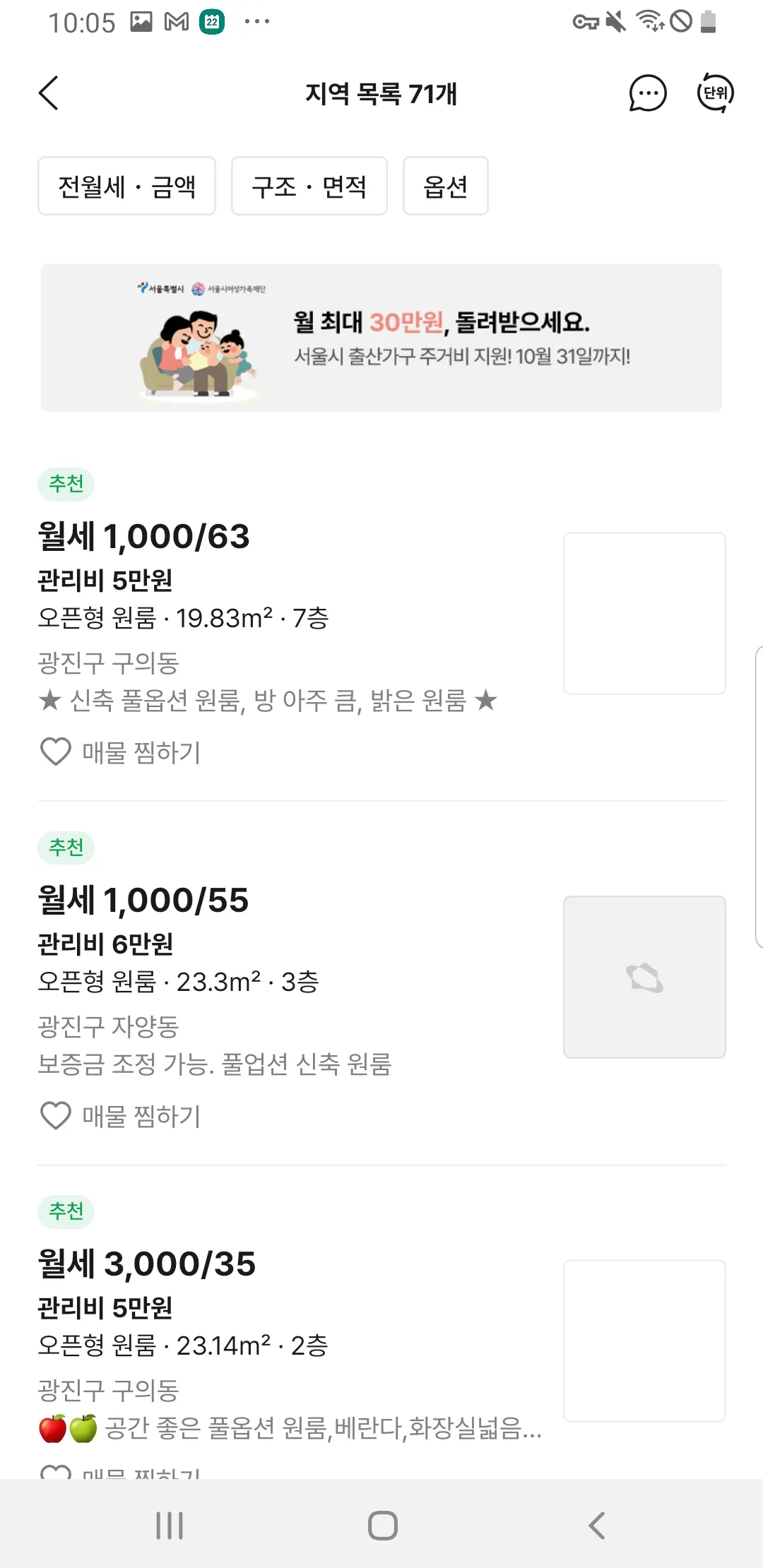Screen dimensions: 763x1568
Task: Show recent apps from the navigation bar
Action: point(170,1525)
